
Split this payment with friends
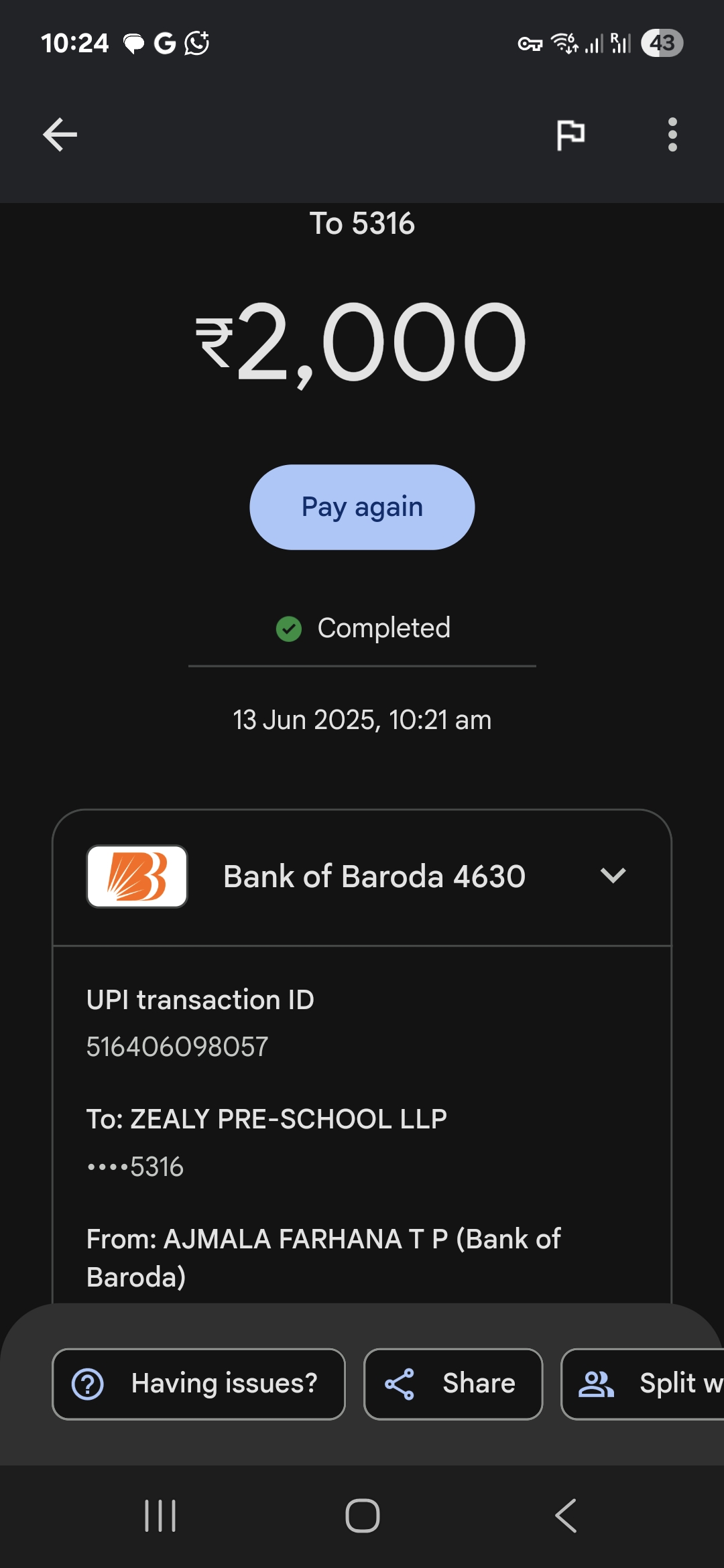coord(644,1384)
